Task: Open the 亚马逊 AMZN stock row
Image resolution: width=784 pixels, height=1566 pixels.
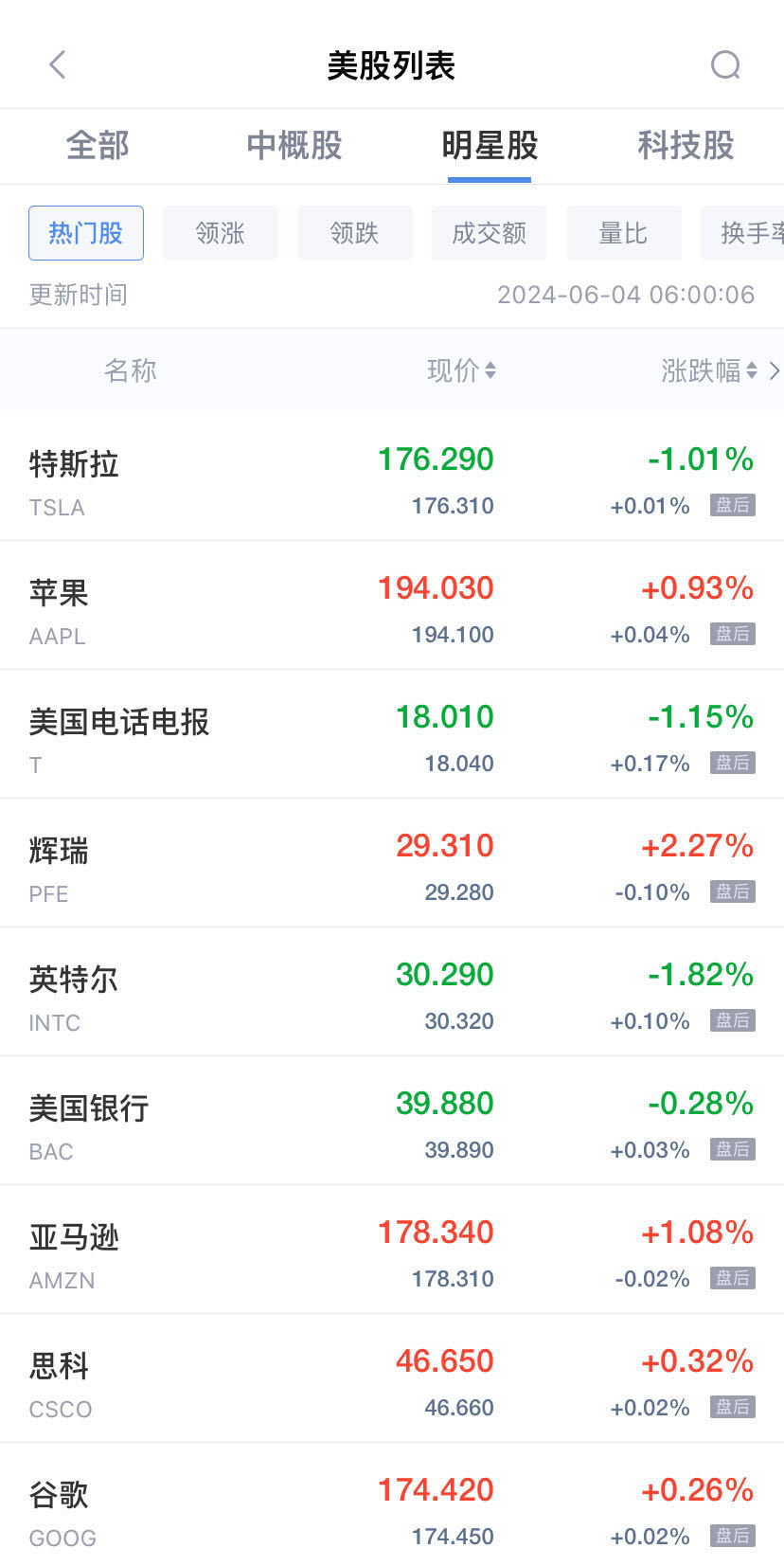Action: coord(392,1253)
